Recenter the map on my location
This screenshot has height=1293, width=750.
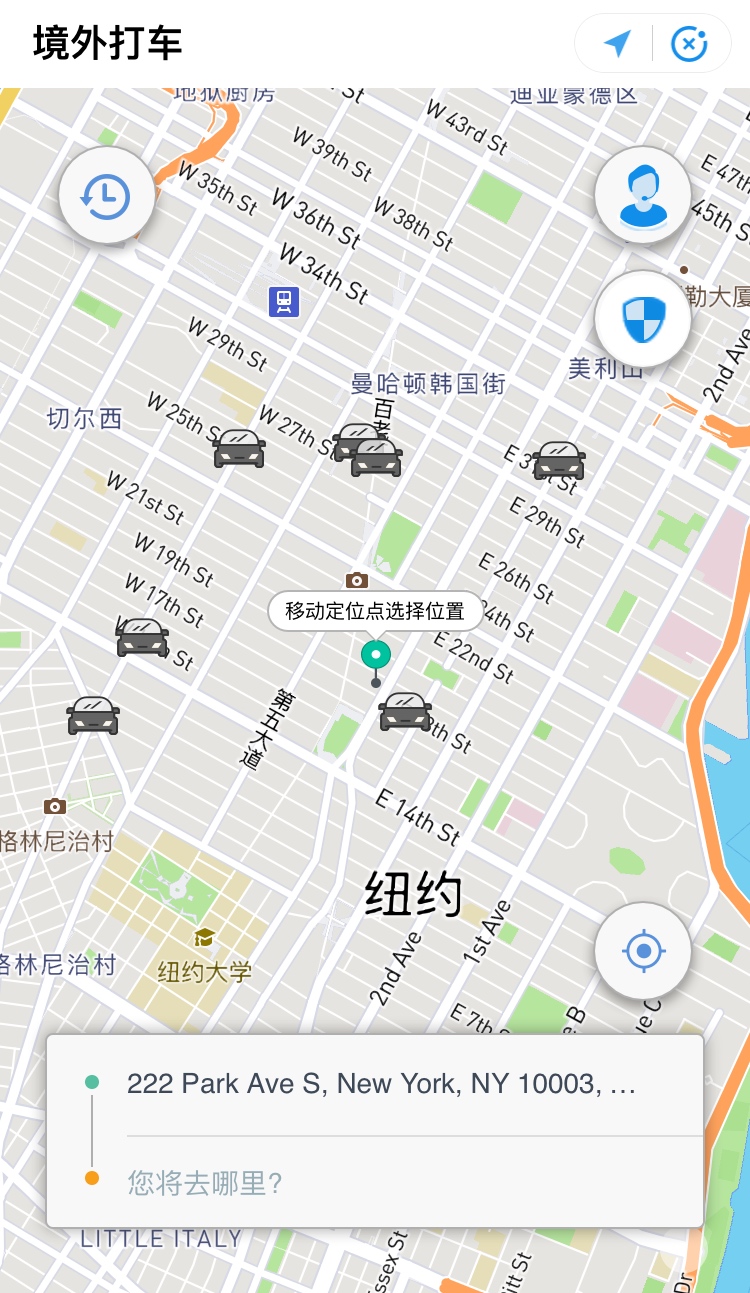pos(643,950)
